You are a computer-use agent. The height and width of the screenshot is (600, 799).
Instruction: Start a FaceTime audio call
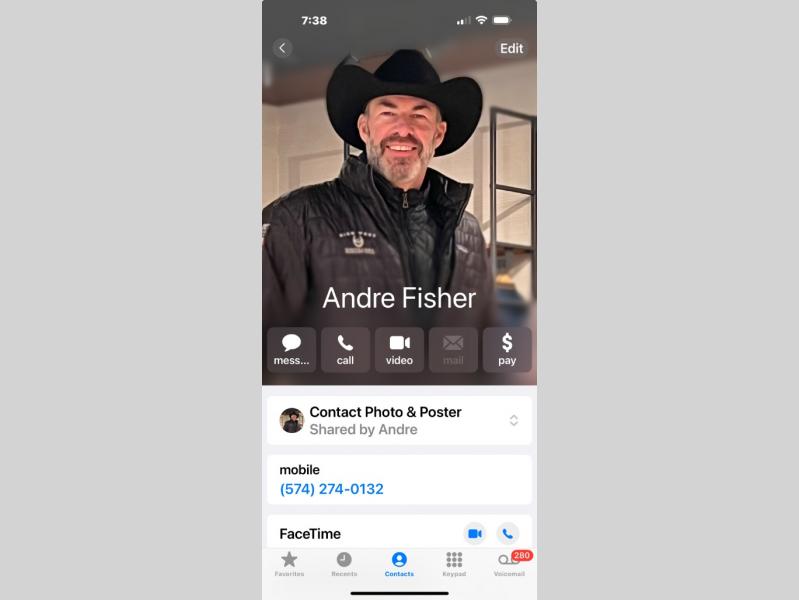coord(508,534)
